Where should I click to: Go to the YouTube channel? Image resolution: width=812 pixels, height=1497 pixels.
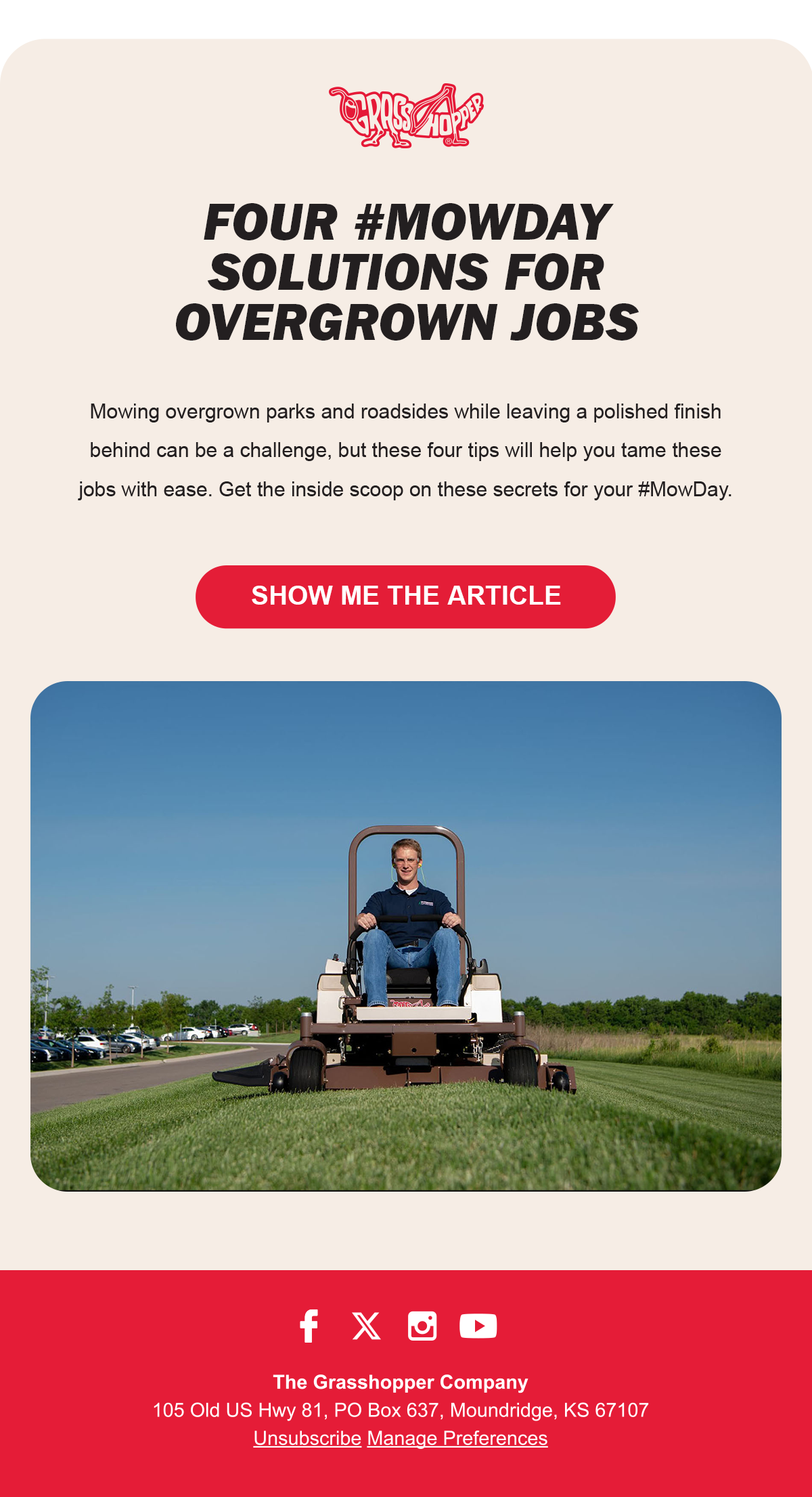pyautogui.click(x=478, y=1326)
